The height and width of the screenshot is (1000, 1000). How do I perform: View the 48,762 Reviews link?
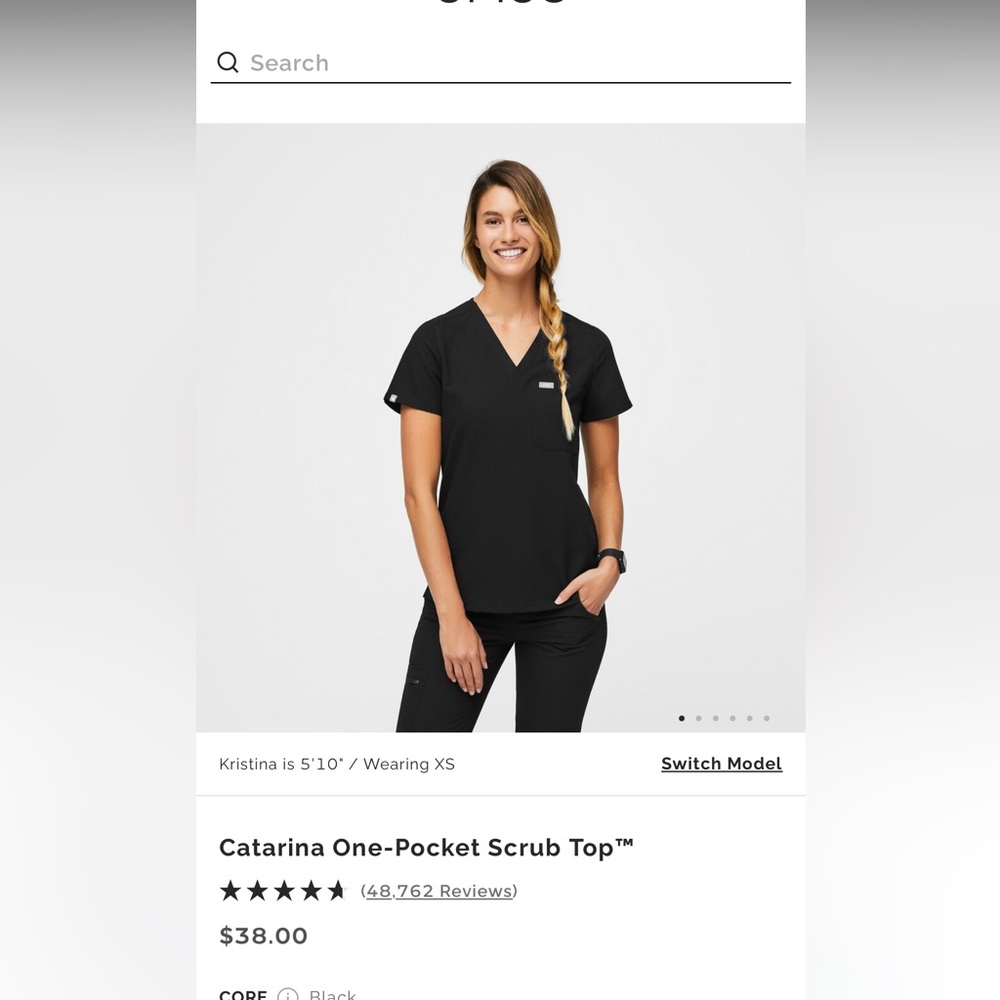[439, 891]
